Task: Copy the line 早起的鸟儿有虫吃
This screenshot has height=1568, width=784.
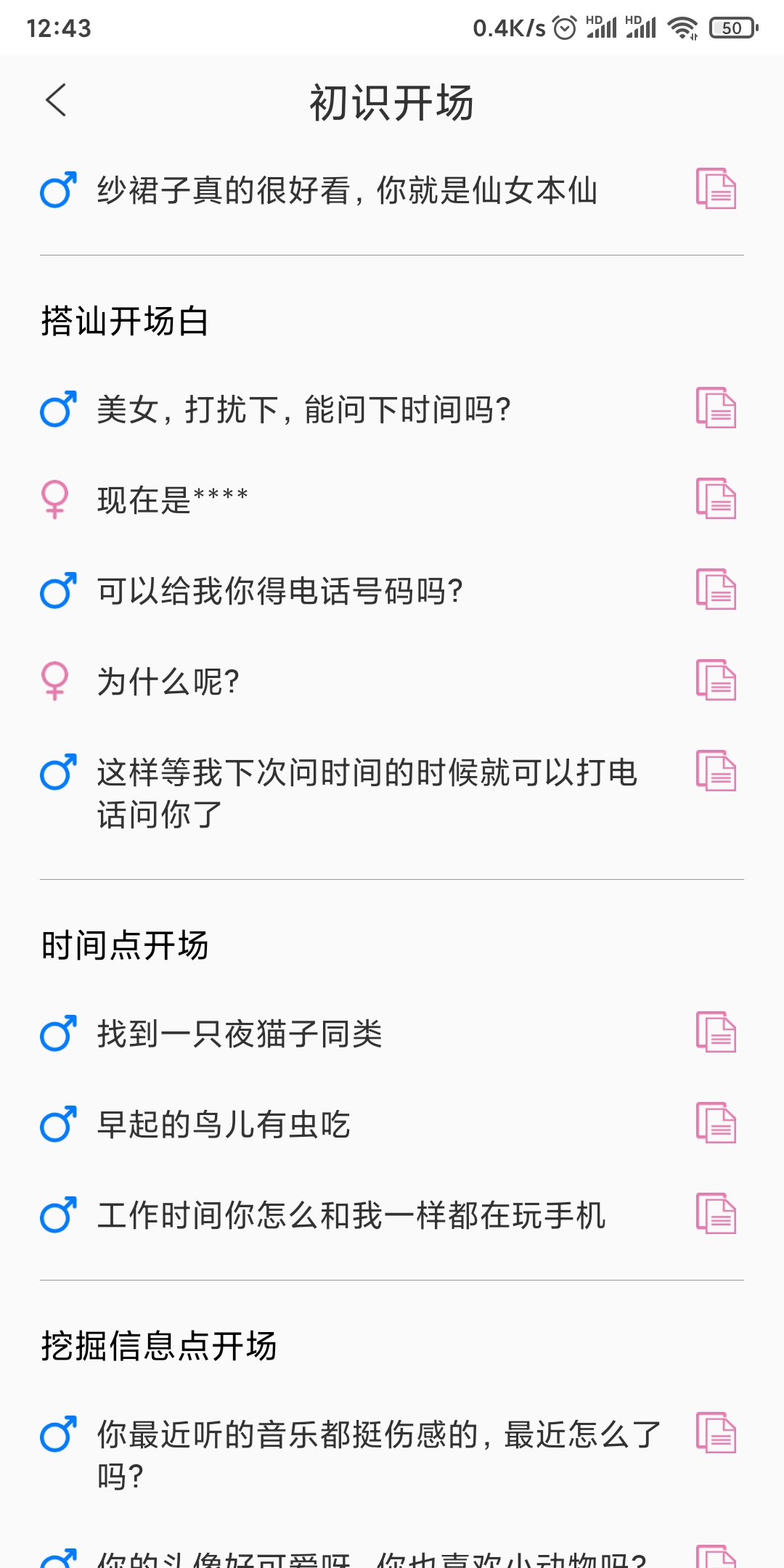Action: tap(716, 1123)
